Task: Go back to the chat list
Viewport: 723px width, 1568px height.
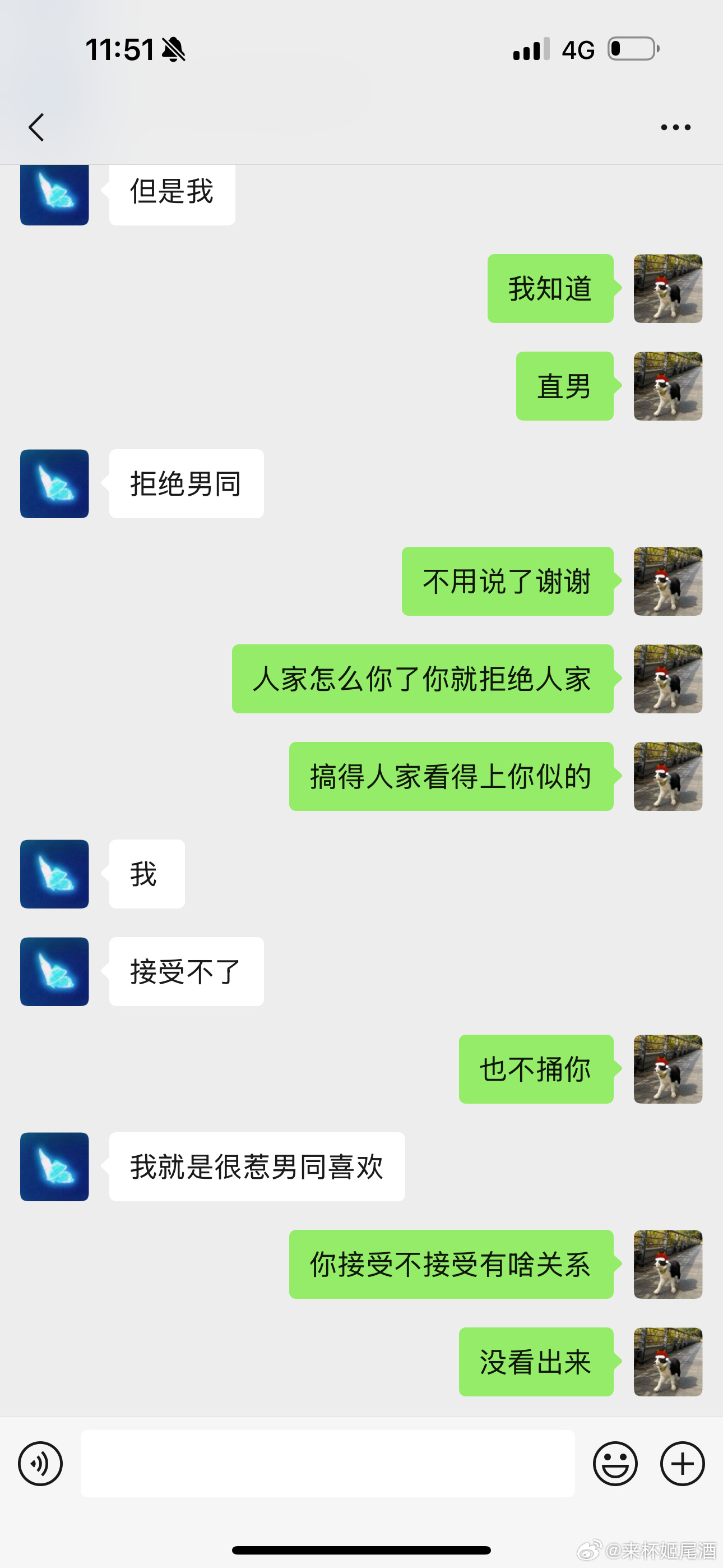Action: pyautogui.click(x=36, y=127)
